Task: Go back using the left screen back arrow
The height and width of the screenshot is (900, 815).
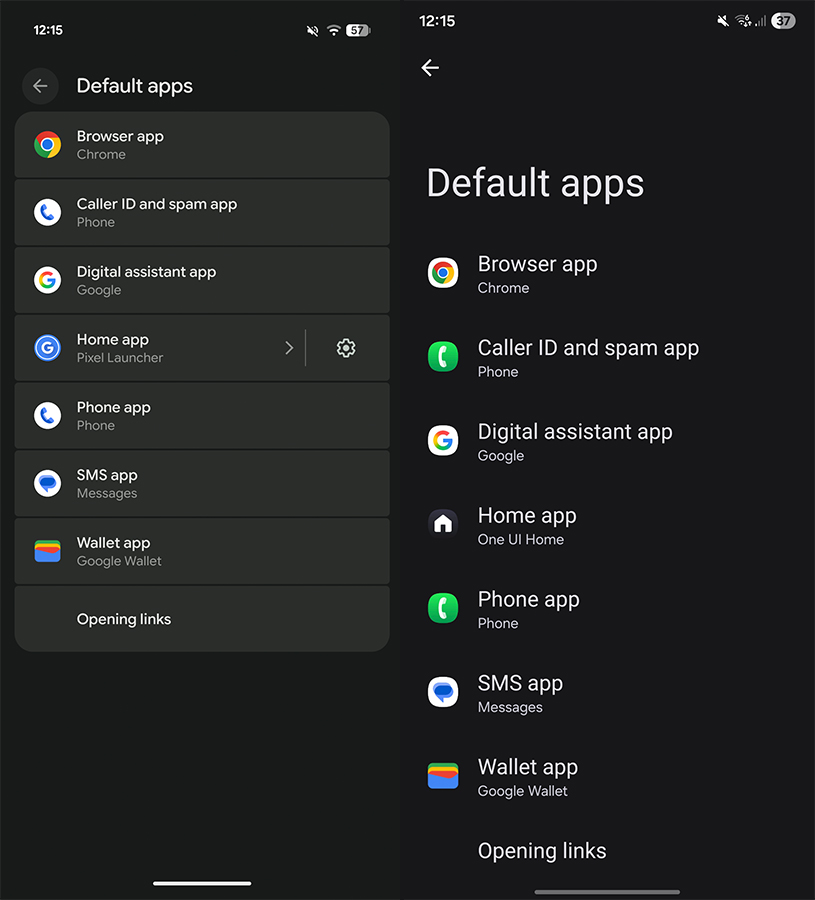Action: pyautogui.click(x=40, y=86)
